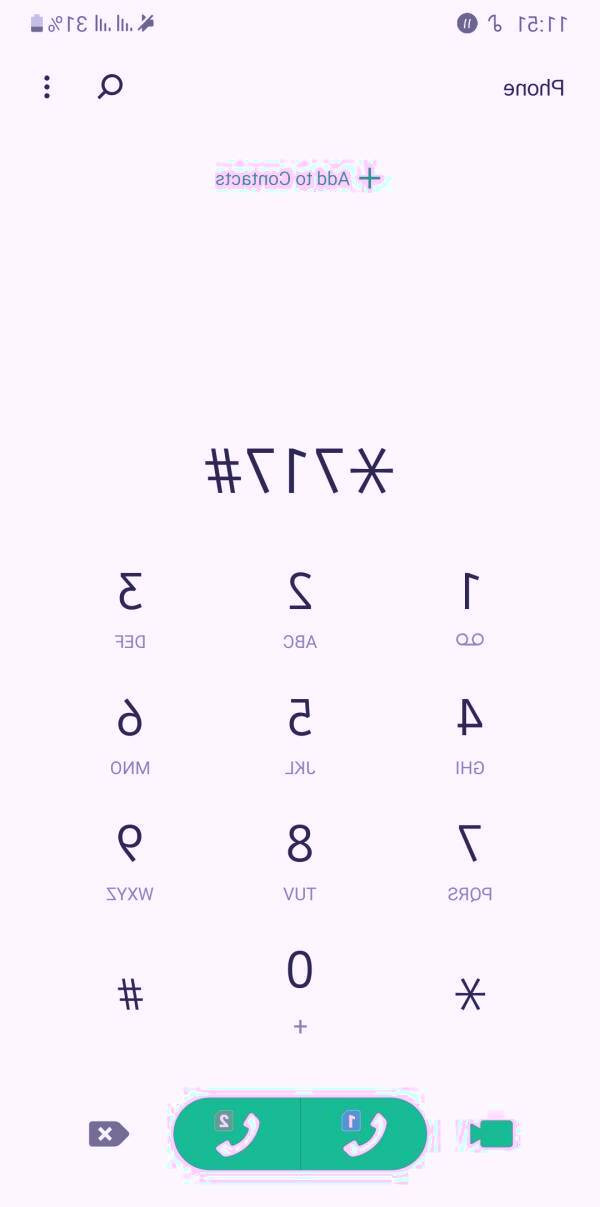Delete the last dialed character
The image size is (600, 1207).
(x=108, y=1133)
